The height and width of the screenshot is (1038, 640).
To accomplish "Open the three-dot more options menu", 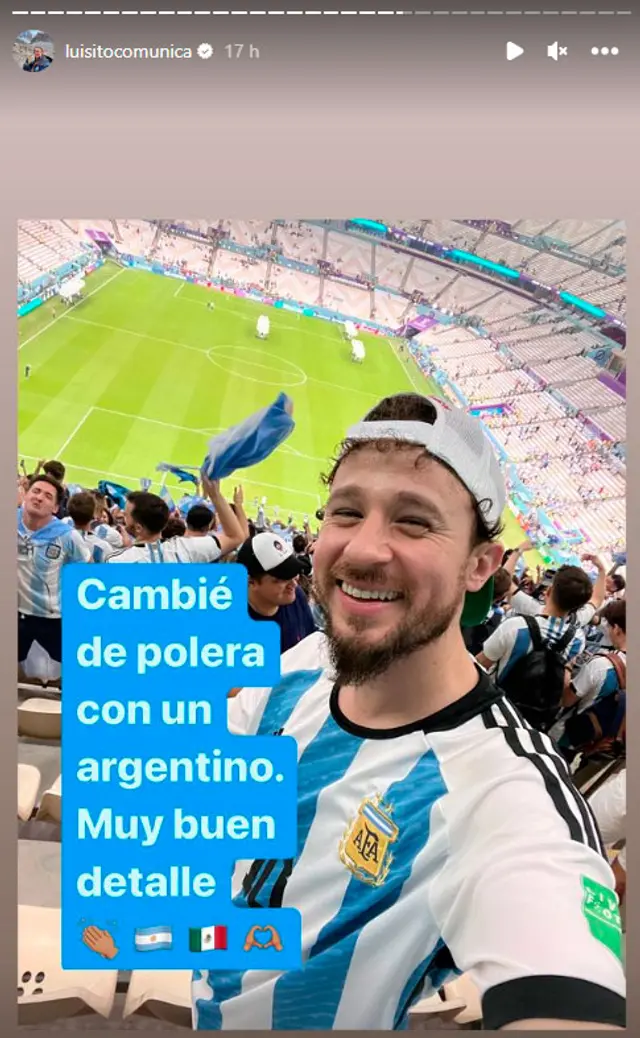I will coord(604,51).
